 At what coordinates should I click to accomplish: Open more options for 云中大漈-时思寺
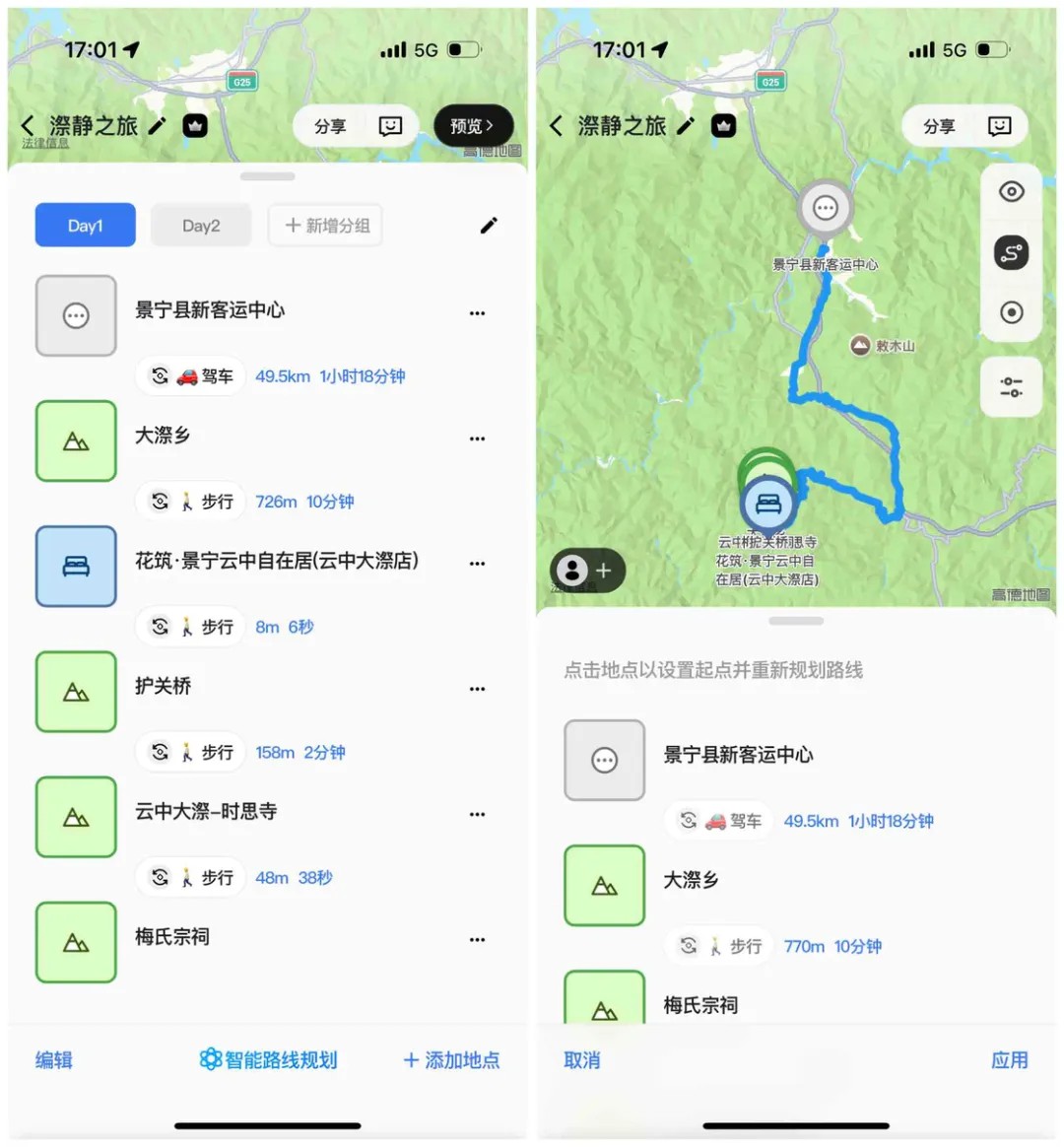click(x=478, y=815)
